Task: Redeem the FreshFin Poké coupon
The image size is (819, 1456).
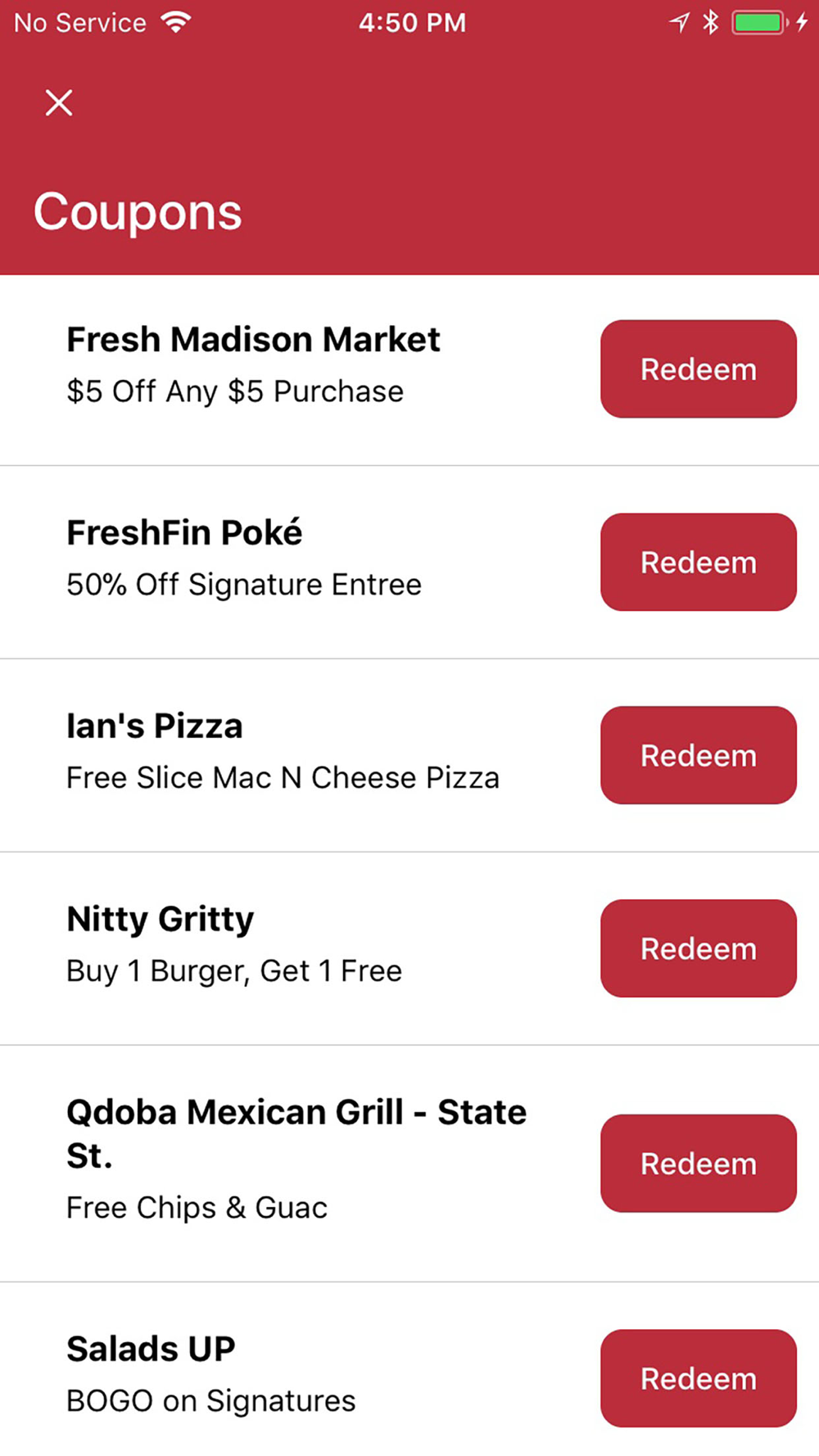Action: click(x=698, y=563)
